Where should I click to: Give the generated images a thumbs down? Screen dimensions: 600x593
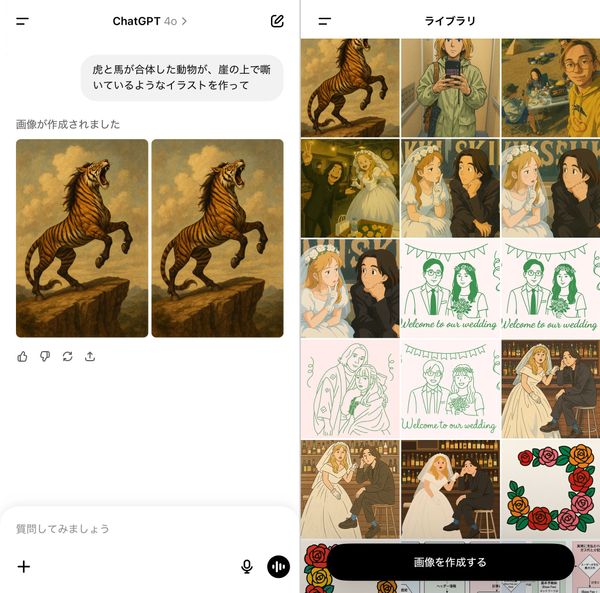click(x=45, y=357)
